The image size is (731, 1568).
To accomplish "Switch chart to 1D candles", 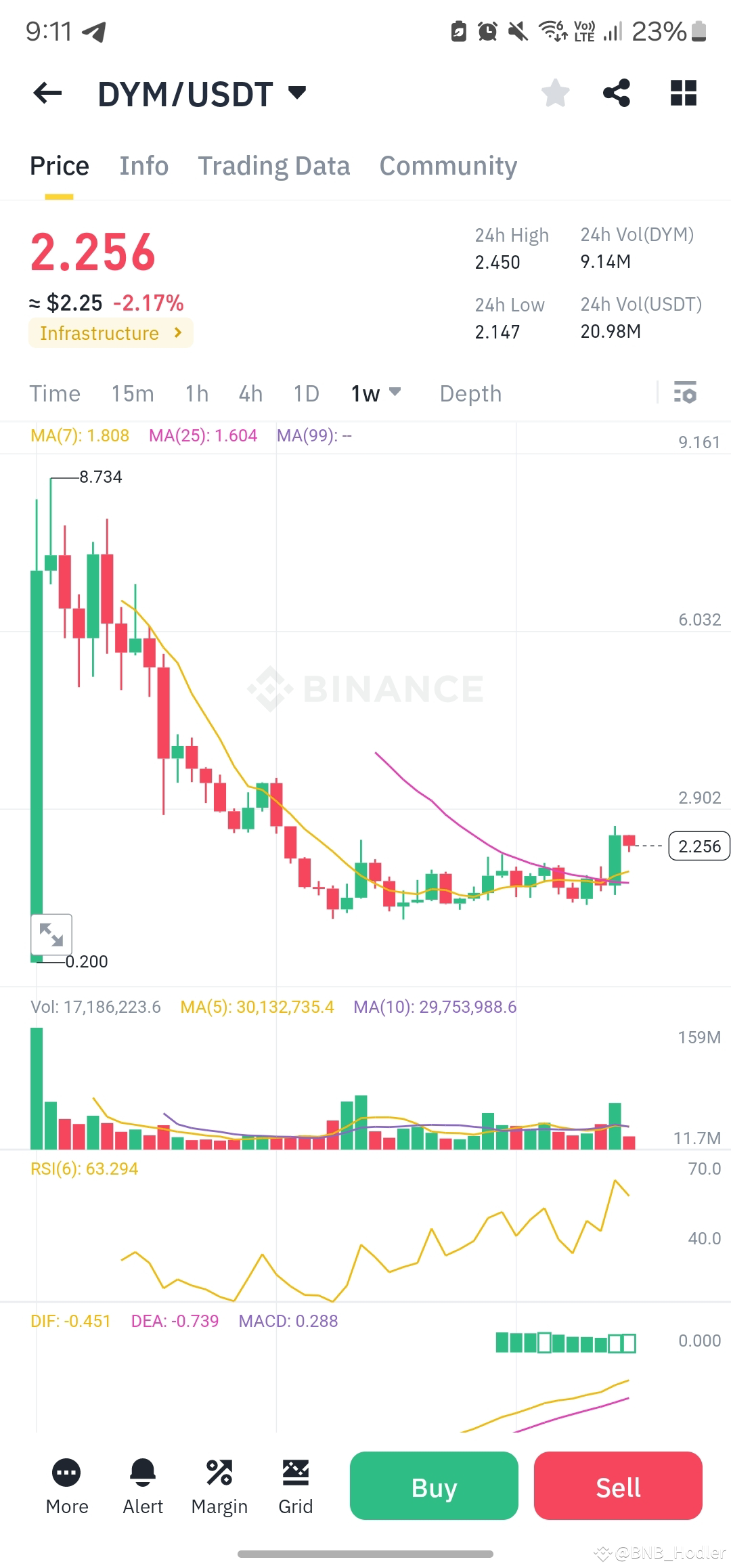I will click(x=305, y=393).
